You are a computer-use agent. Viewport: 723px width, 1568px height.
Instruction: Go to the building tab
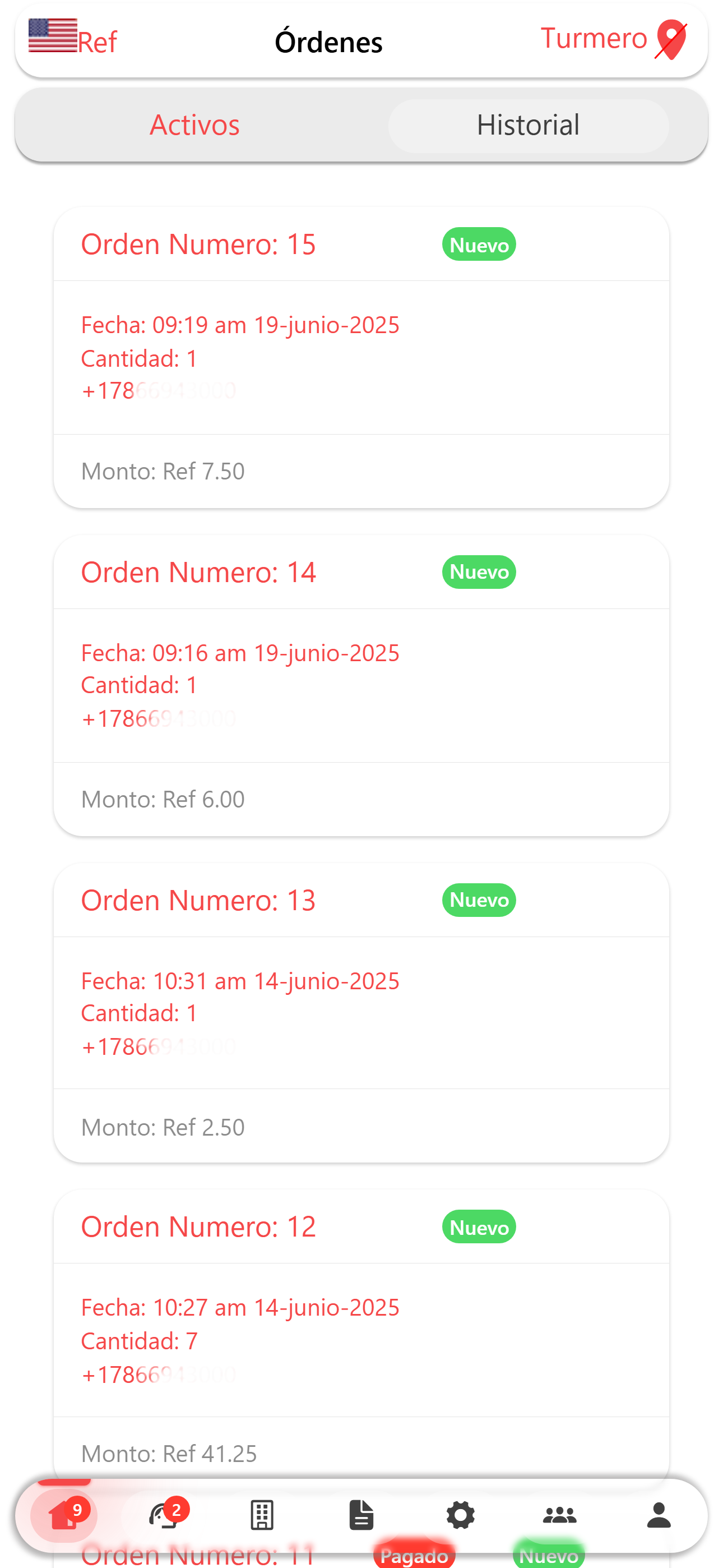pos(262,1515)
